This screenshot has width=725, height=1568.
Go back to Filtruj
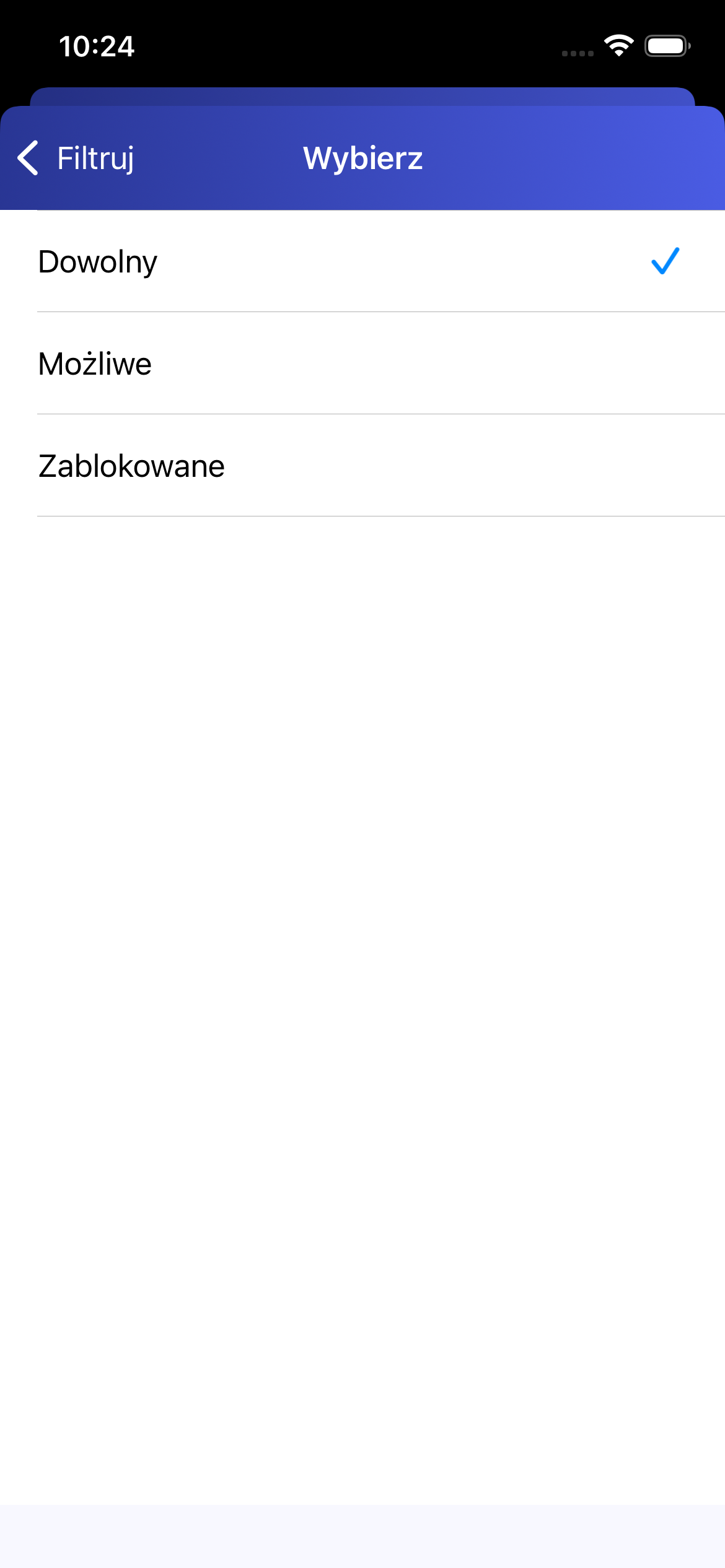click(x=77, y=159)
